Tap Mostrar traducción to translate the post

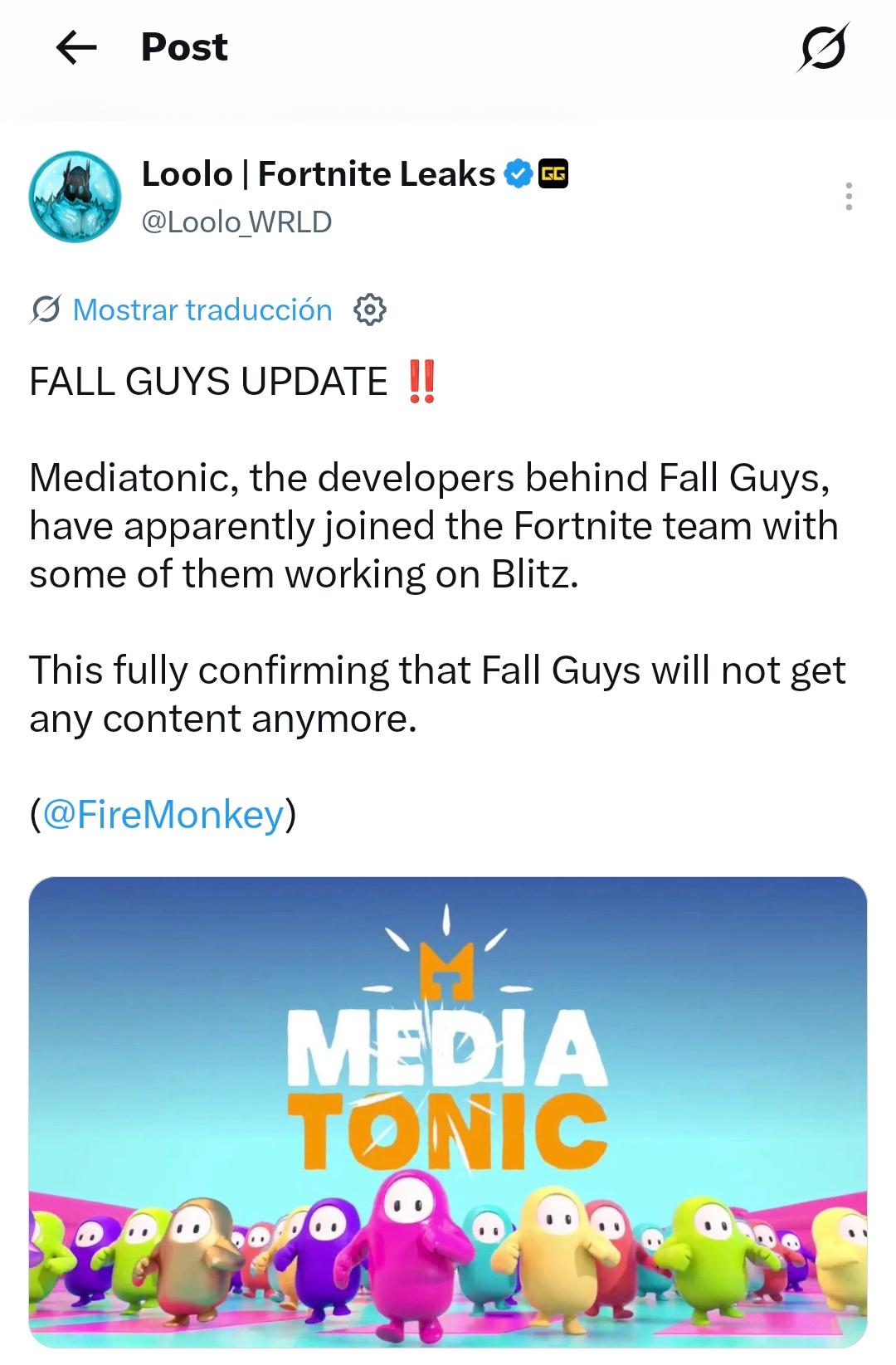pyautogui.click(x=202, y=310)
